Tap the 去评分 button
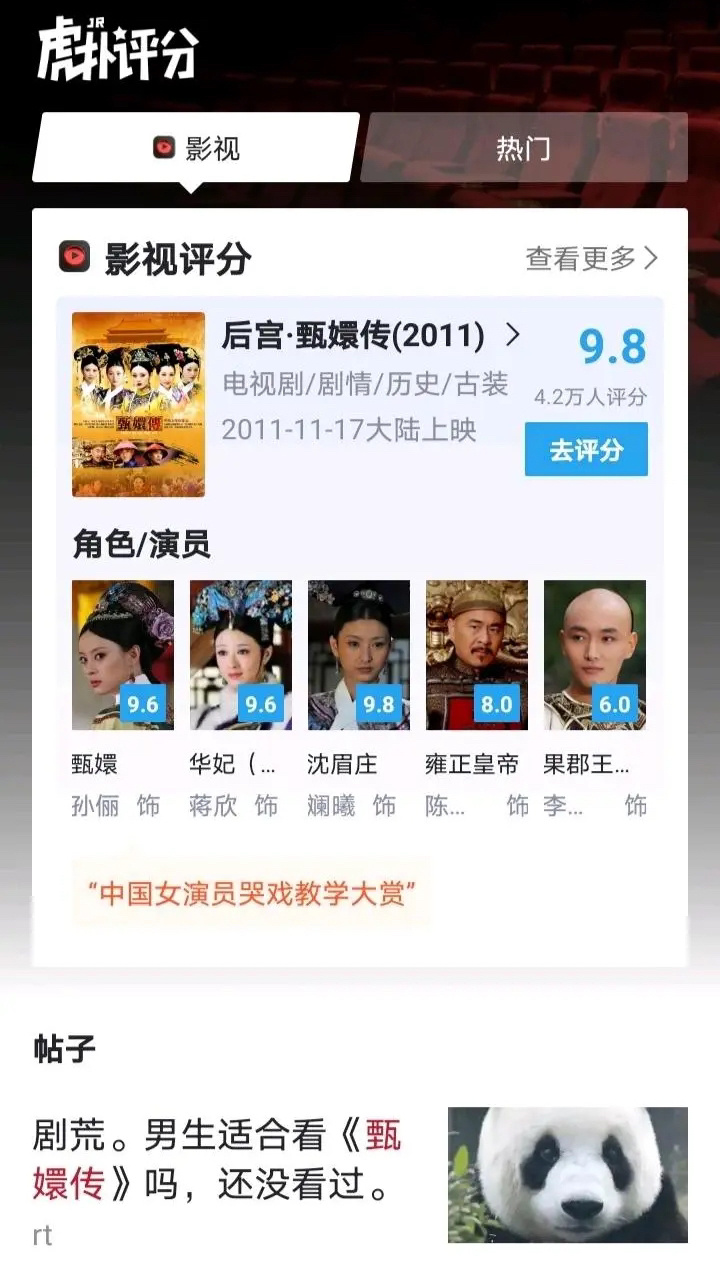This screenshot has width=720, height=1269. pos(584,450)
